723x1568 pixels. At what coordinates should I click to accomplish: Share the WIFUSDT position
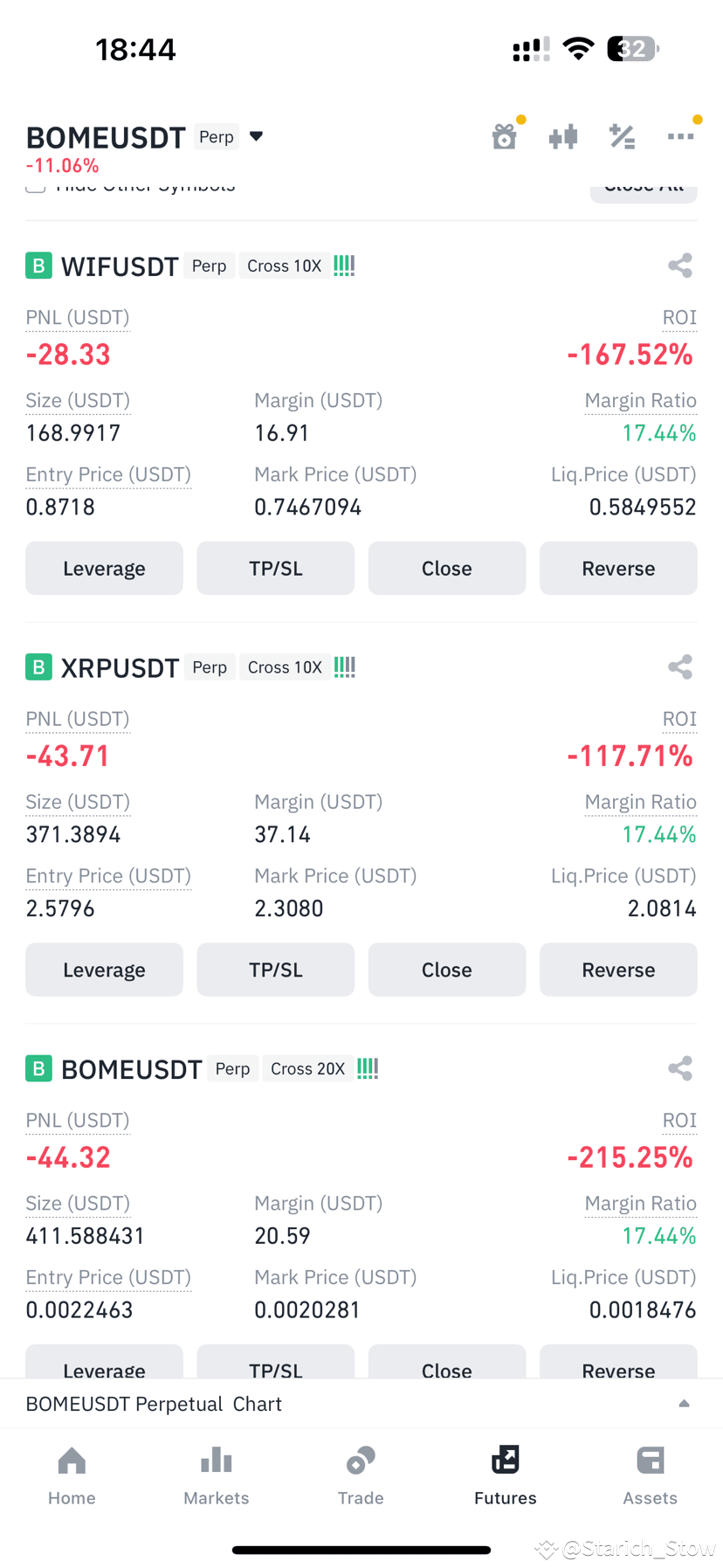[x=680, y=266]
